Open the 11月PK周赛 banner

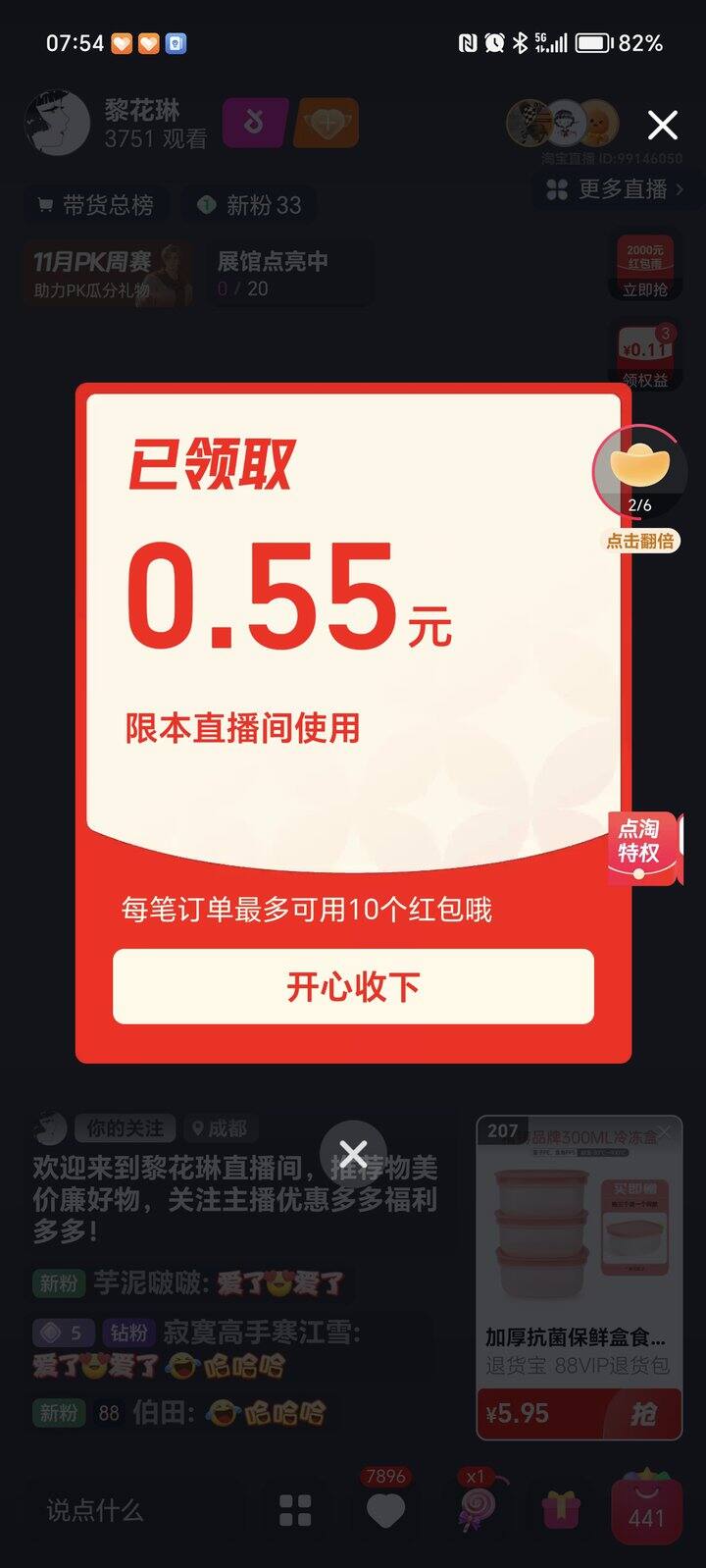pos(106,275)
